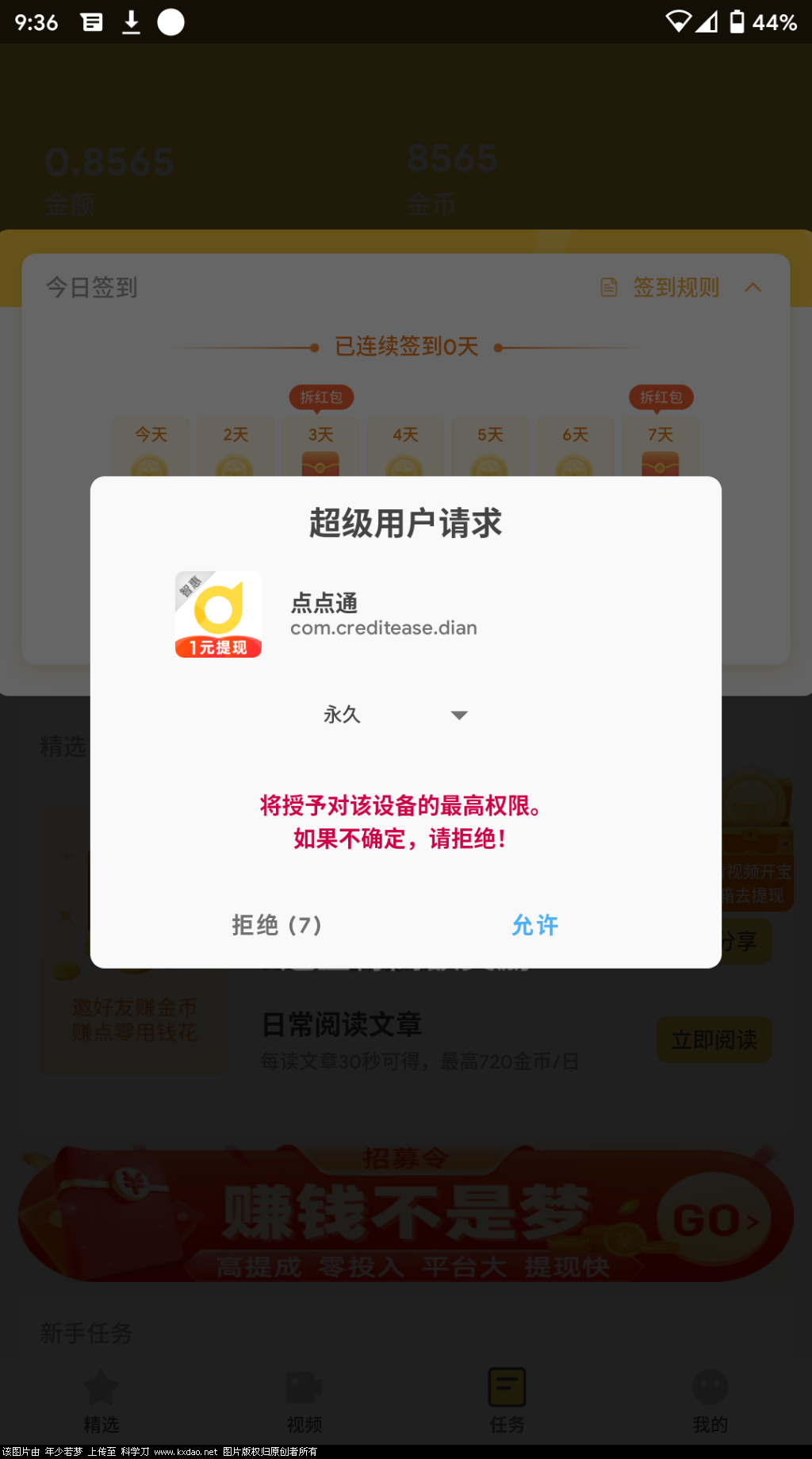Viewport: 812px width, 1459px height.
Task: Collapse the 今日签到 panel chevron
Action: [x=753, y=288]
